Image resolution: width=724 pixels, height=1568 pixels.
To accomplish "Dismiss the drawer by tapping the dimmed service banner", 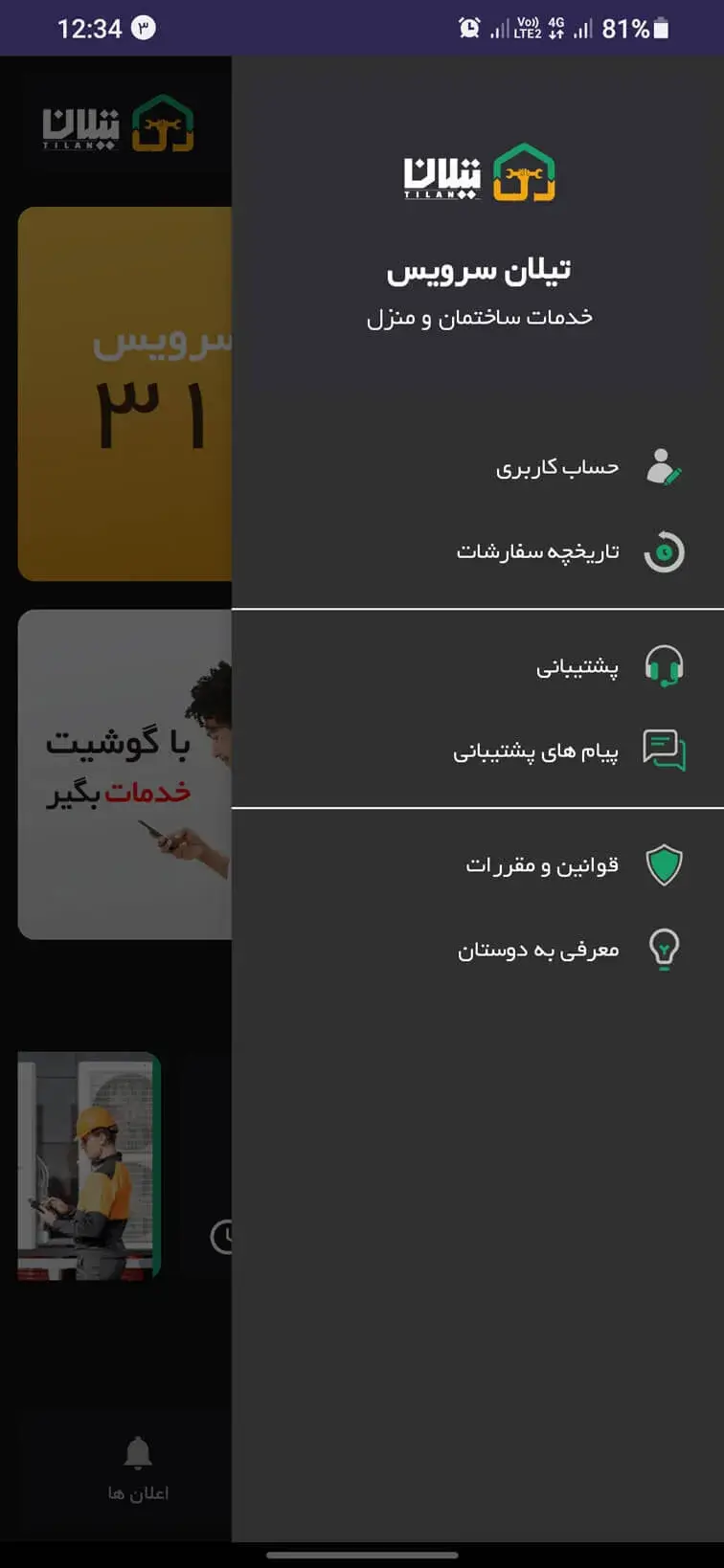I will tap(124, 392).
